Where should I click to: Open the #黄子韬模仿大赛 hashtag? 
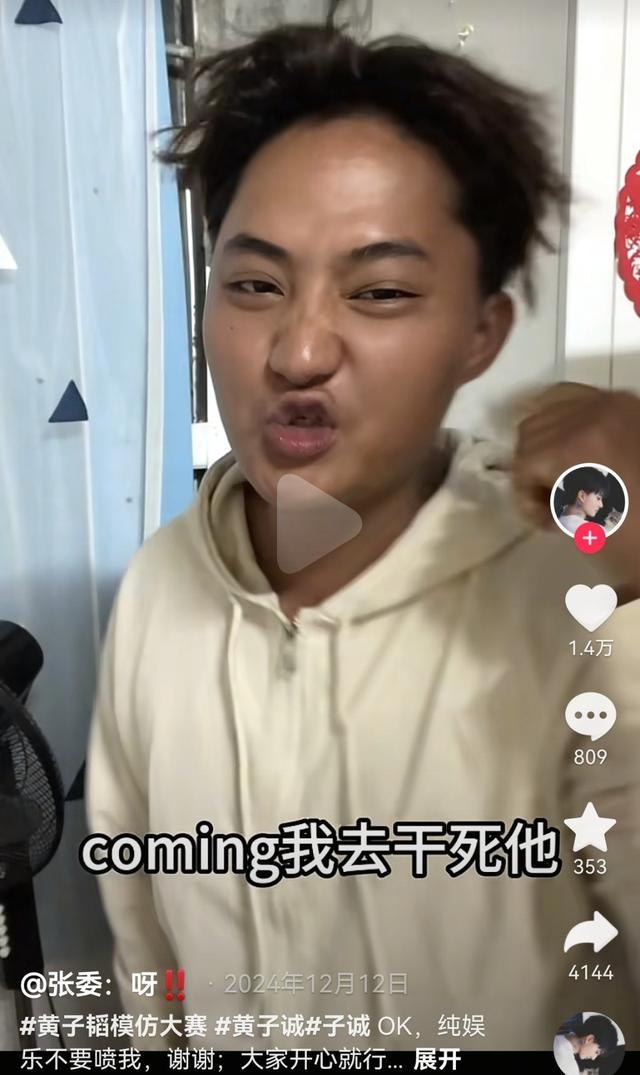(113, 1026)
